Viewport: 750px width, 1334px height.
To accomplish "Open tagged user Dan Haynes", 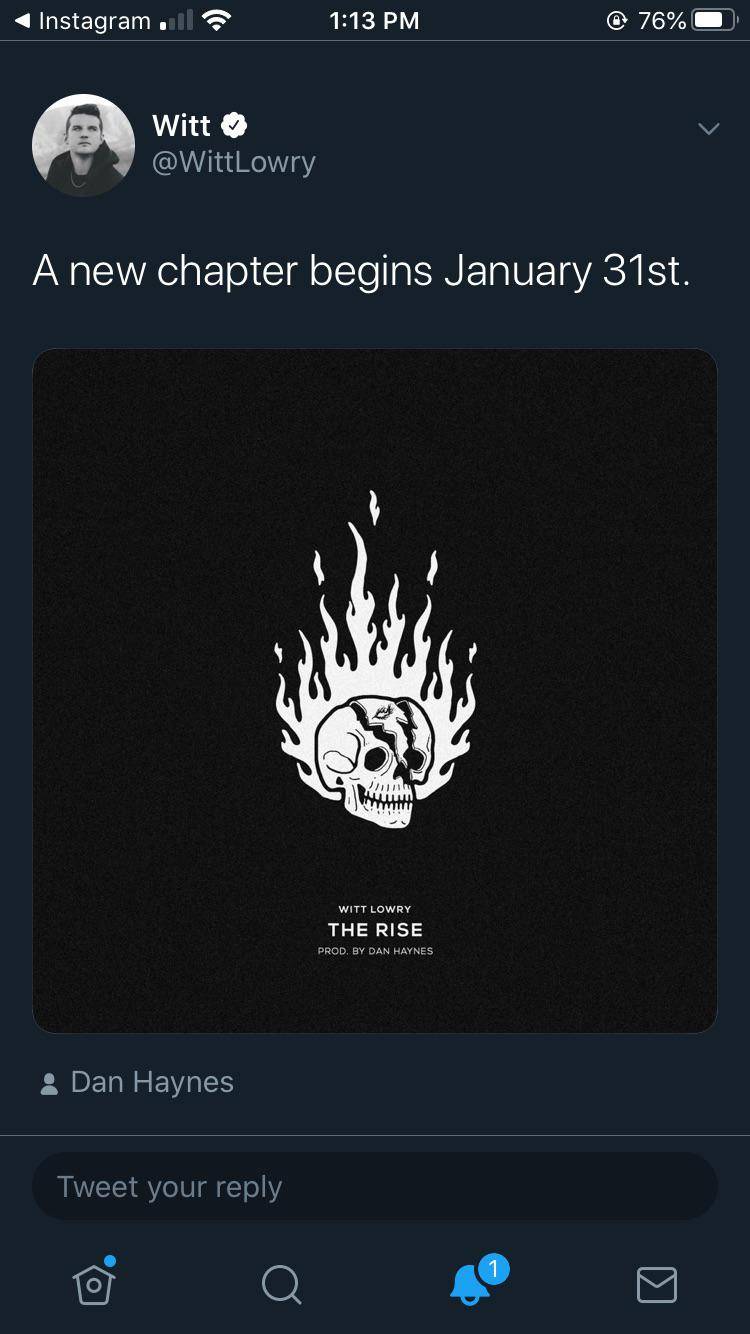I will (151, 1082).
